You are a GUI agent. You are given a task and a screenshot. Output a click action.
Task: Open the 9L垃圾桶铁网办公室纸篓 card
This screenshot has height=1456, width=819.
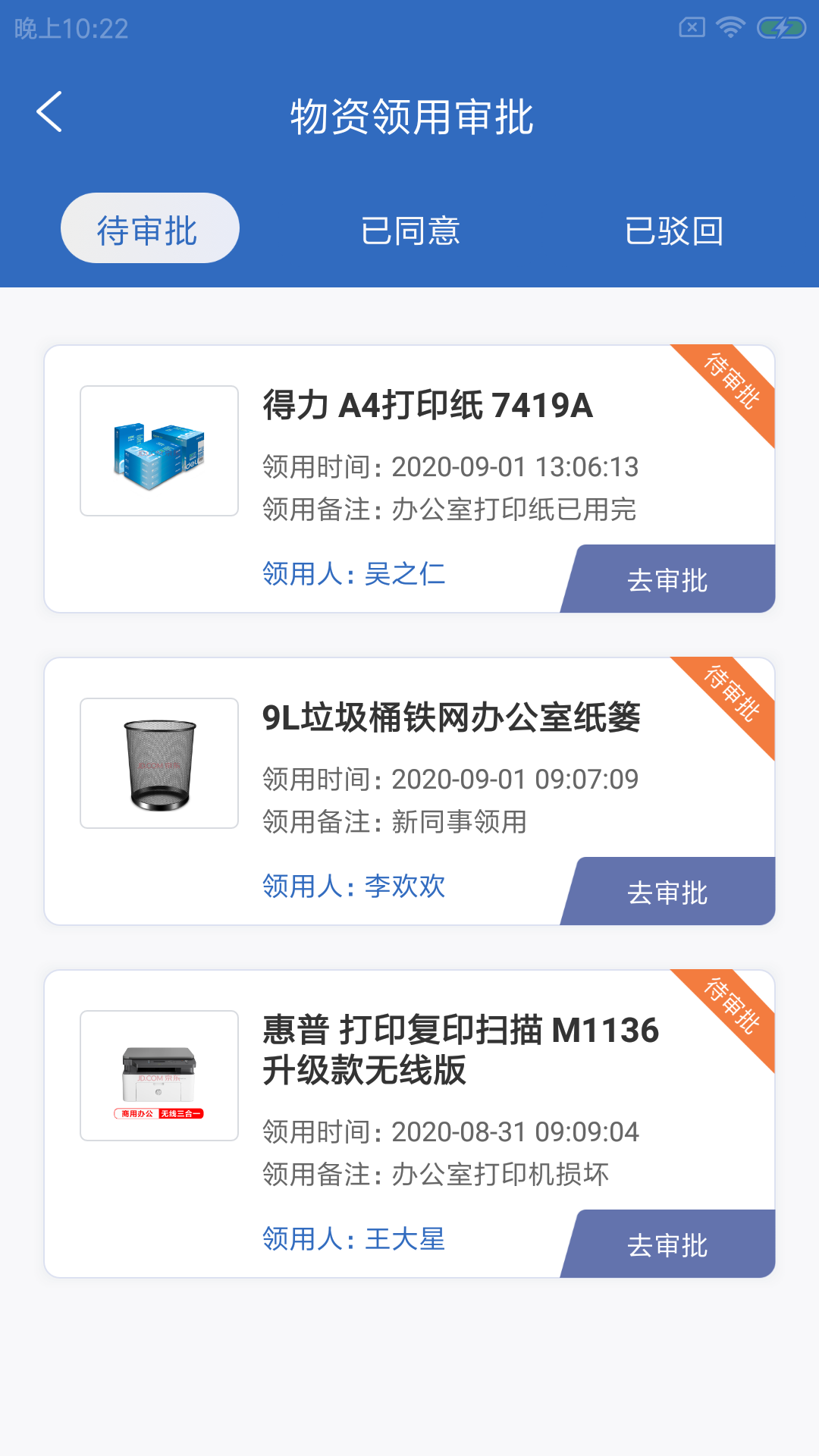coord(450,717)
